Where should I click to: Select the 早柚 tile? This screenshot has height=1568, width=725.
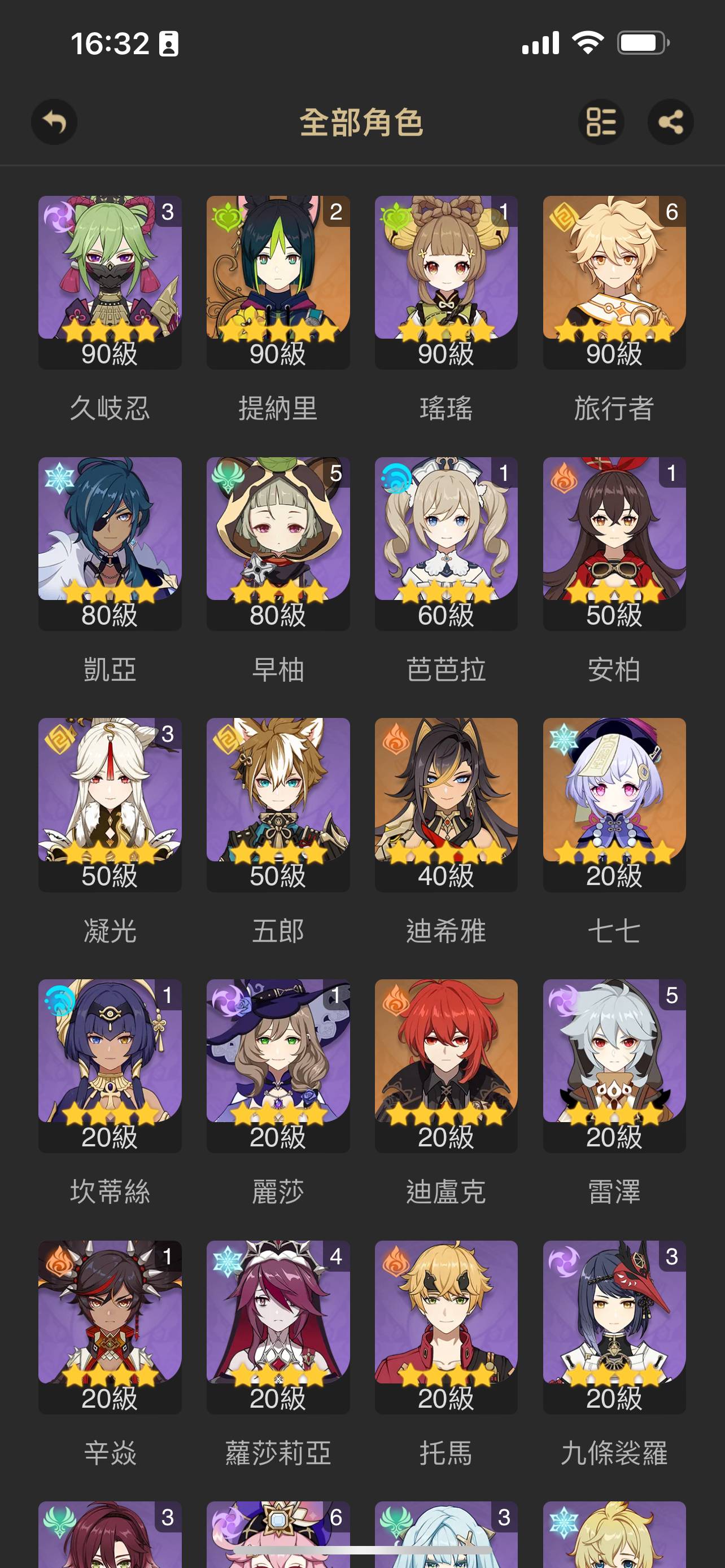pos(278,543)
